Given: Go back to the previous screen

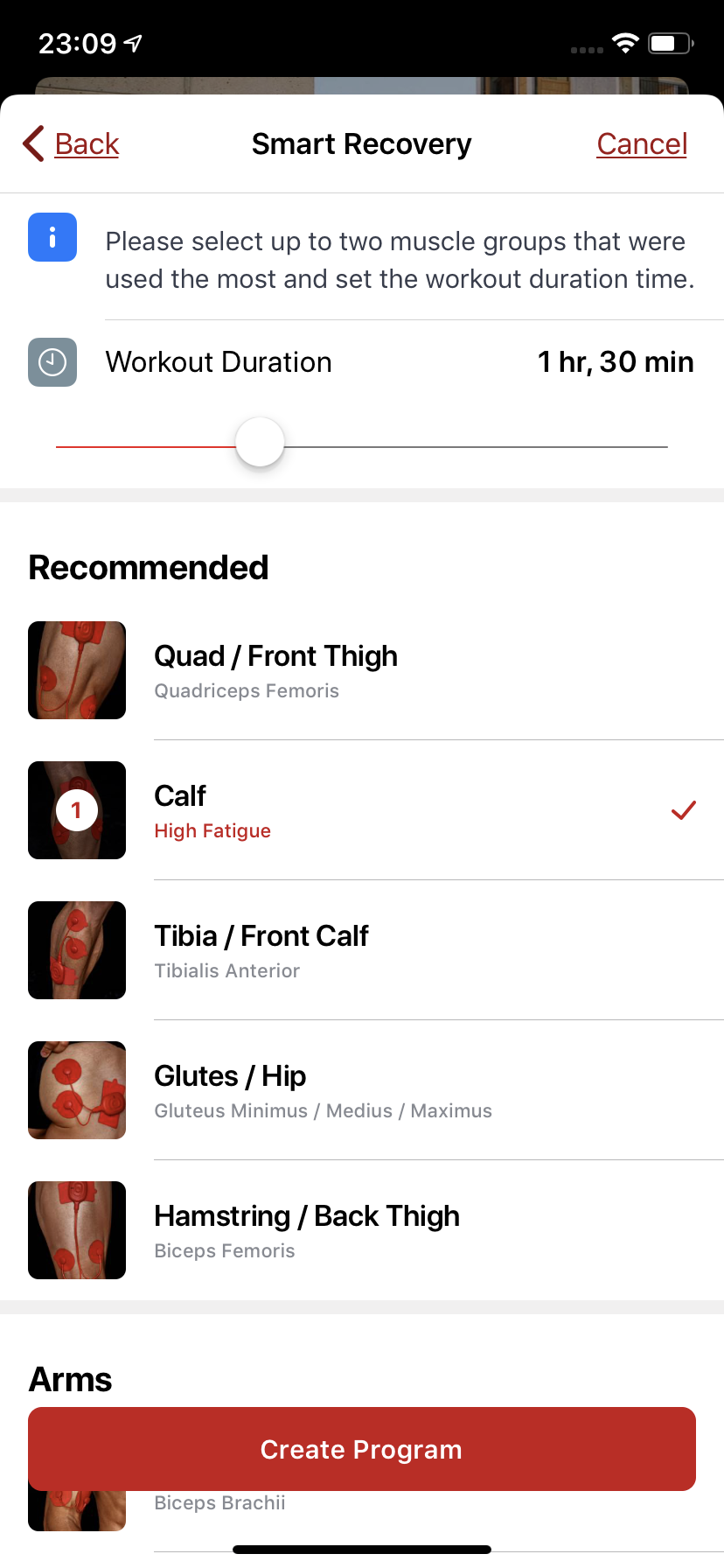Looking at the screenshot, I should [x=72, y=144].
